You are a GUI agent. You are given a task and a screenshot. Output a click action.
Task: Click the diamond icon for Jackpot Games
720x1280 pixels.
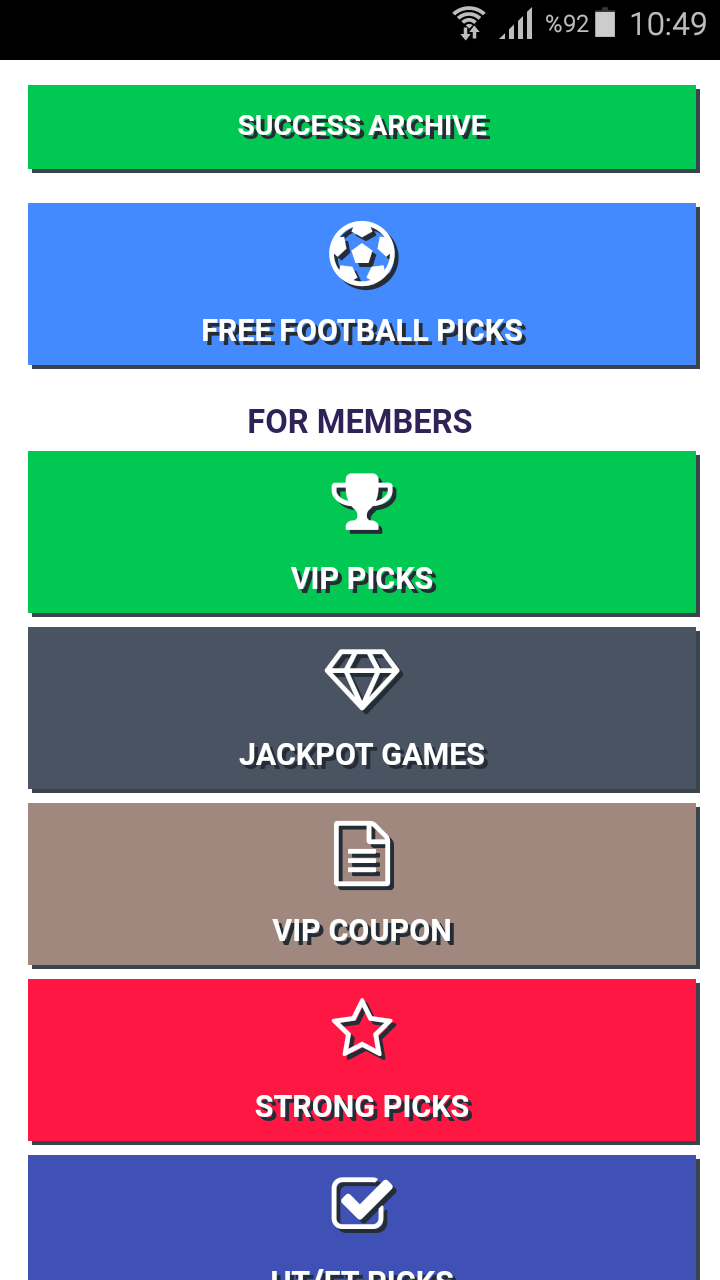pos(363,676)
